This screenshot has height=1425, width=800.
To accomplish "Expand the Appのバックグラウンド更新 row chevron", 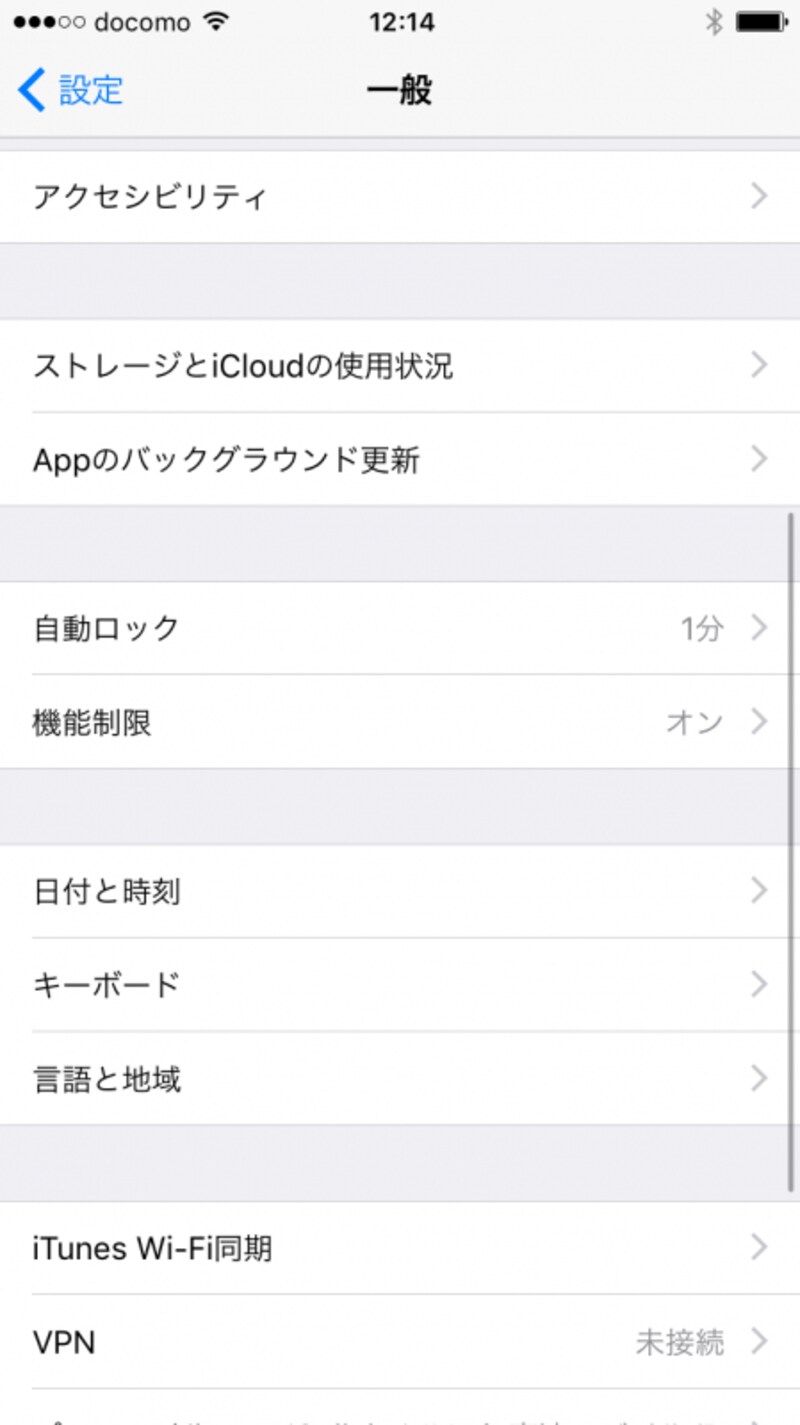I will 760,459.
